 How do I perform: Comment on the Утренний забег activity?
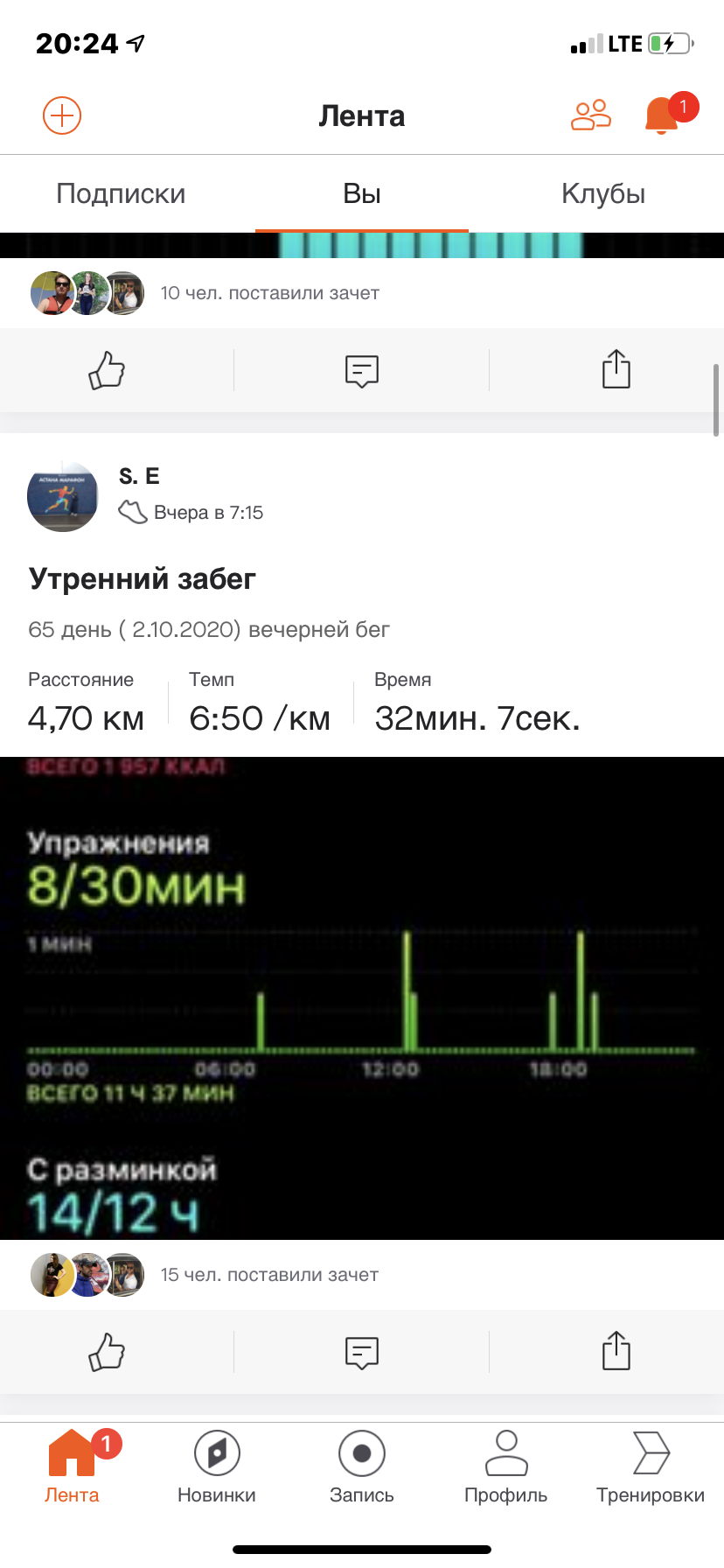pos(361,1352)
